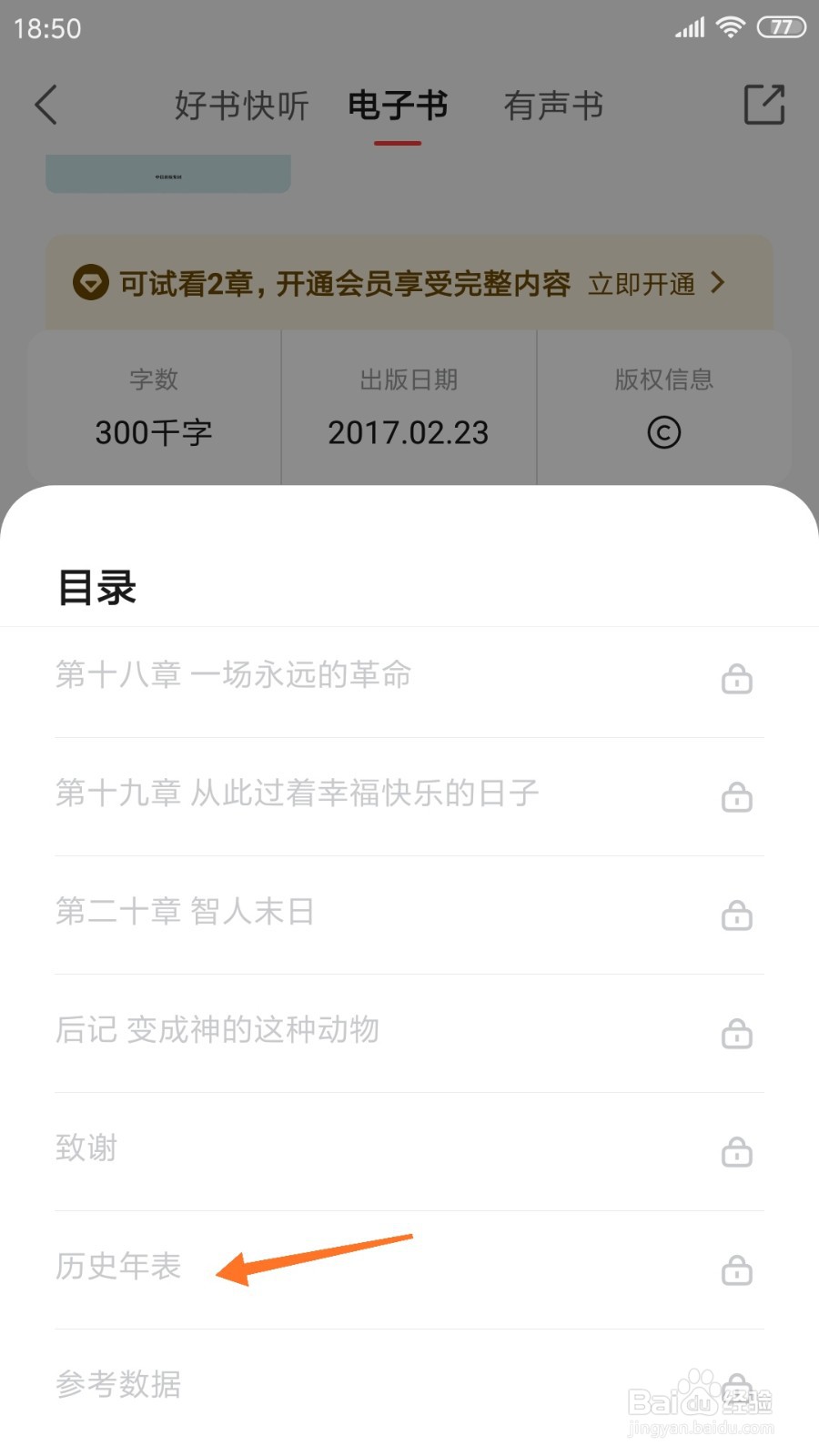Click the lock beside 后记 变成神的这种动物
The height and width of the screenshot is (1456, 819).
pos(738,1034)
